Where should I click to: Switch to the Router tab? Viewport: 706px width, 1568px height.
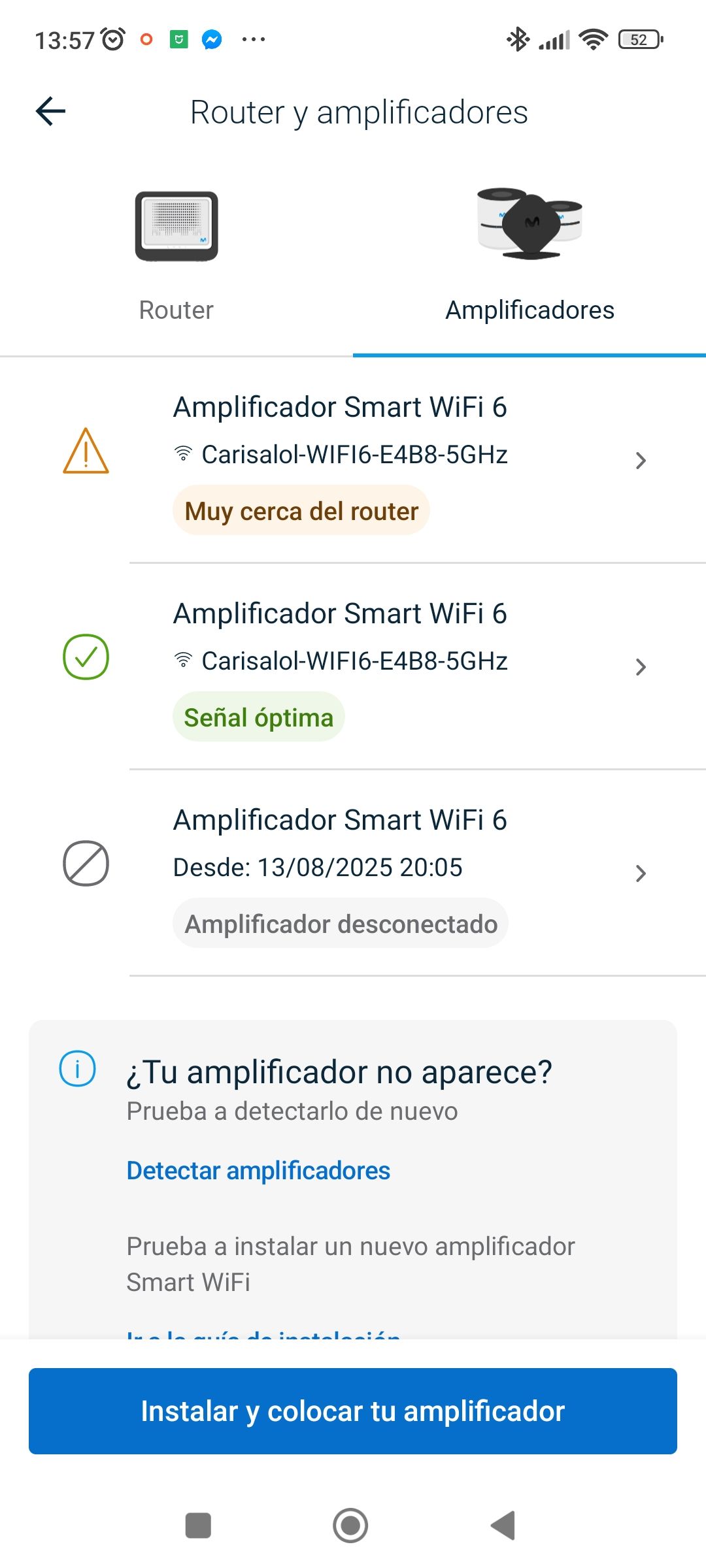175,310
